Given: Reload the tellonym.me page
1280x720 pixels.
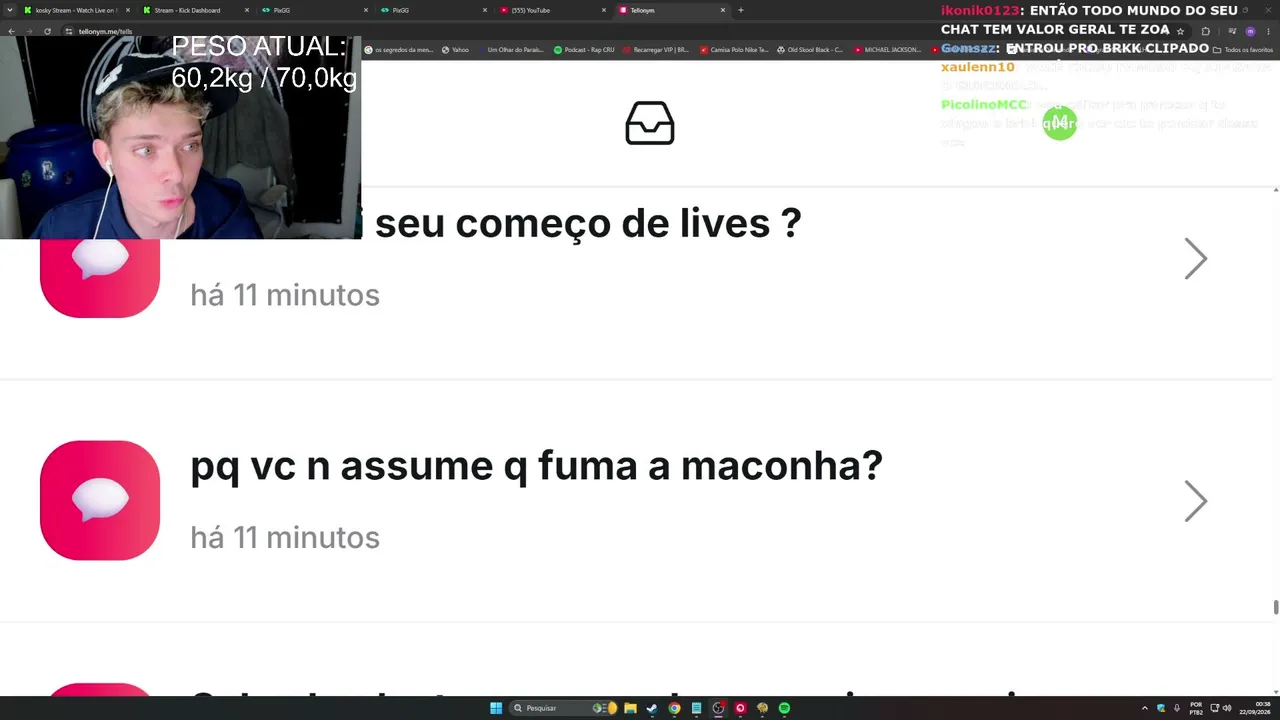Looking at the screenshot, I should (47, 31).
